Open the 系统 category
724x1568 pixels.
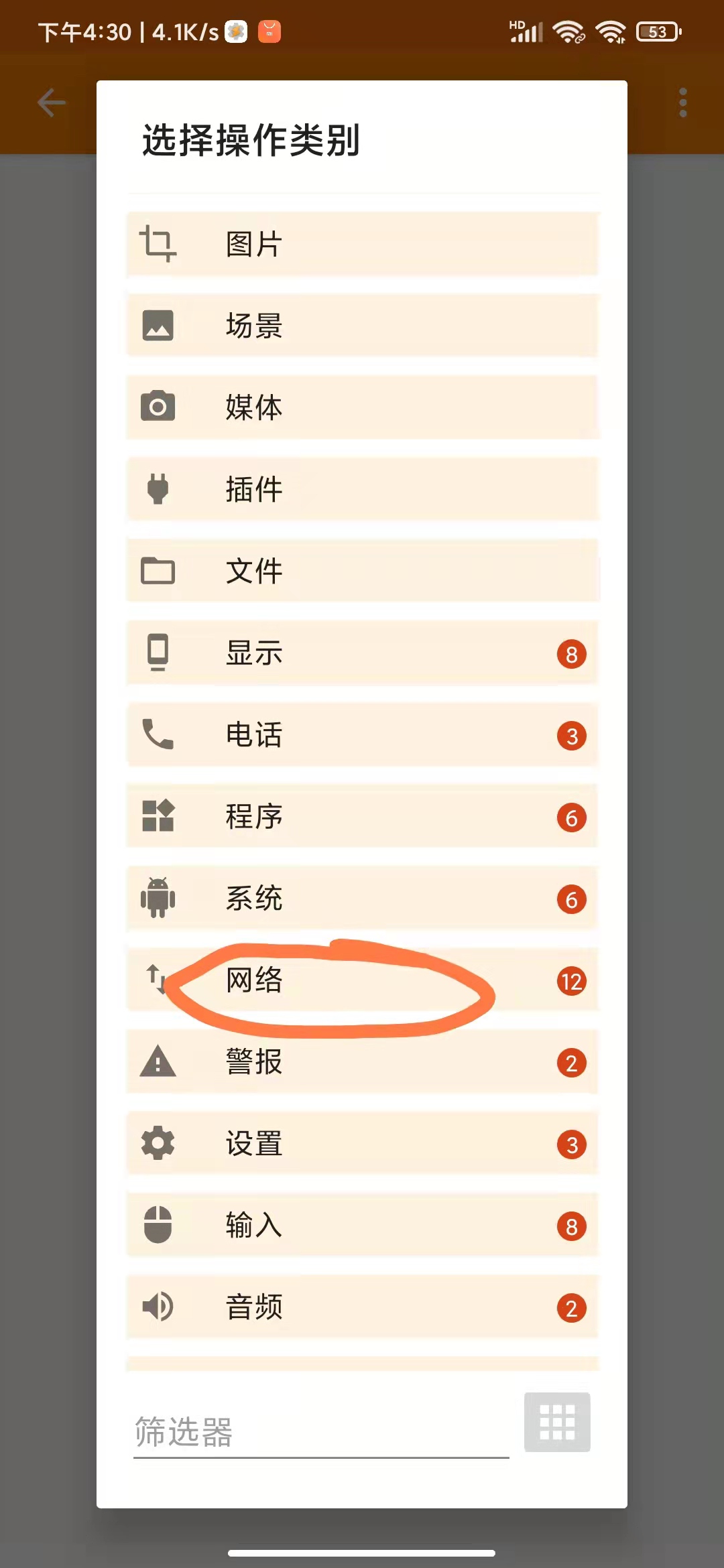pyautogui.click(x=362, y=898)
